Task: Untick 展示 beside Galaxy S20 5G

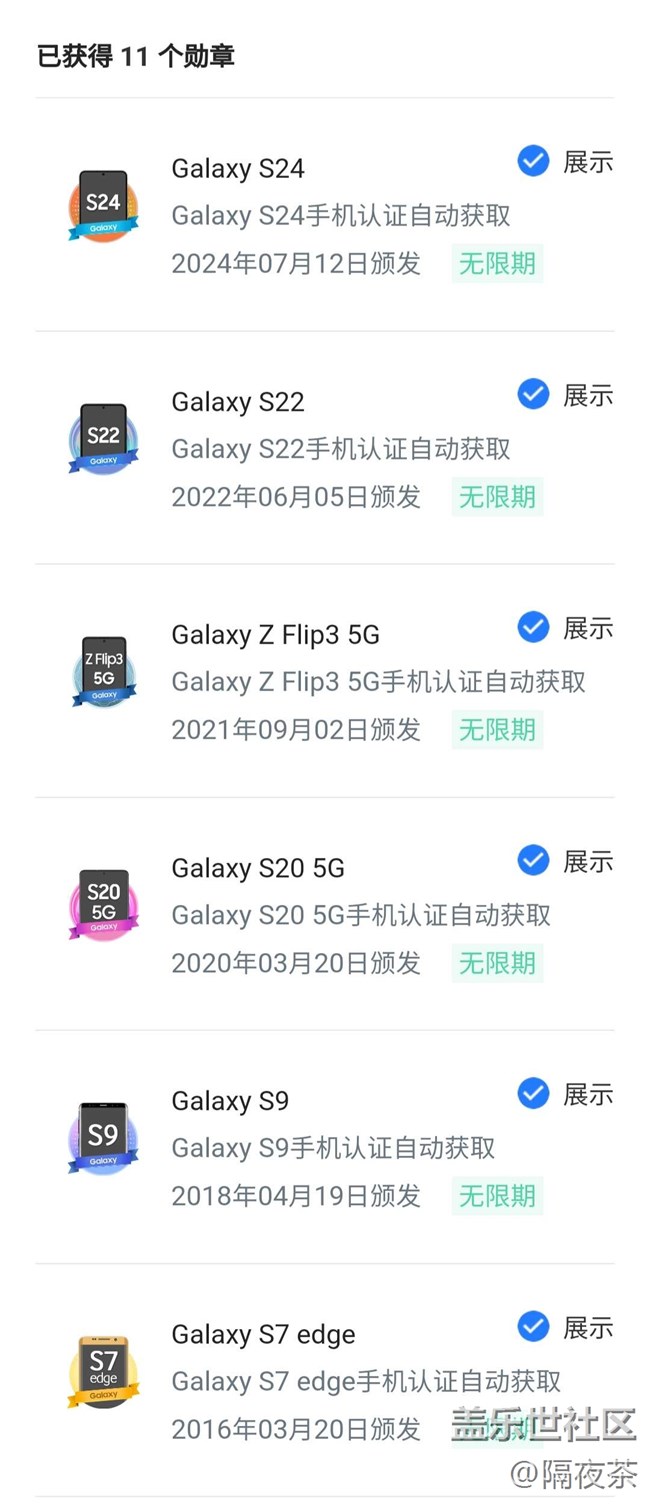Action: point(533,860)
